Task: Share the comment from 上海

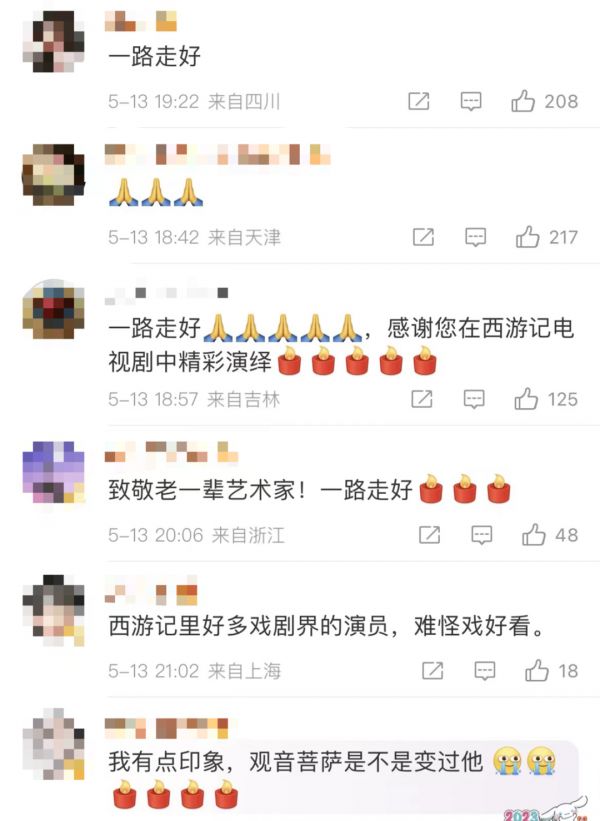Action: click(x=433, y=671)
